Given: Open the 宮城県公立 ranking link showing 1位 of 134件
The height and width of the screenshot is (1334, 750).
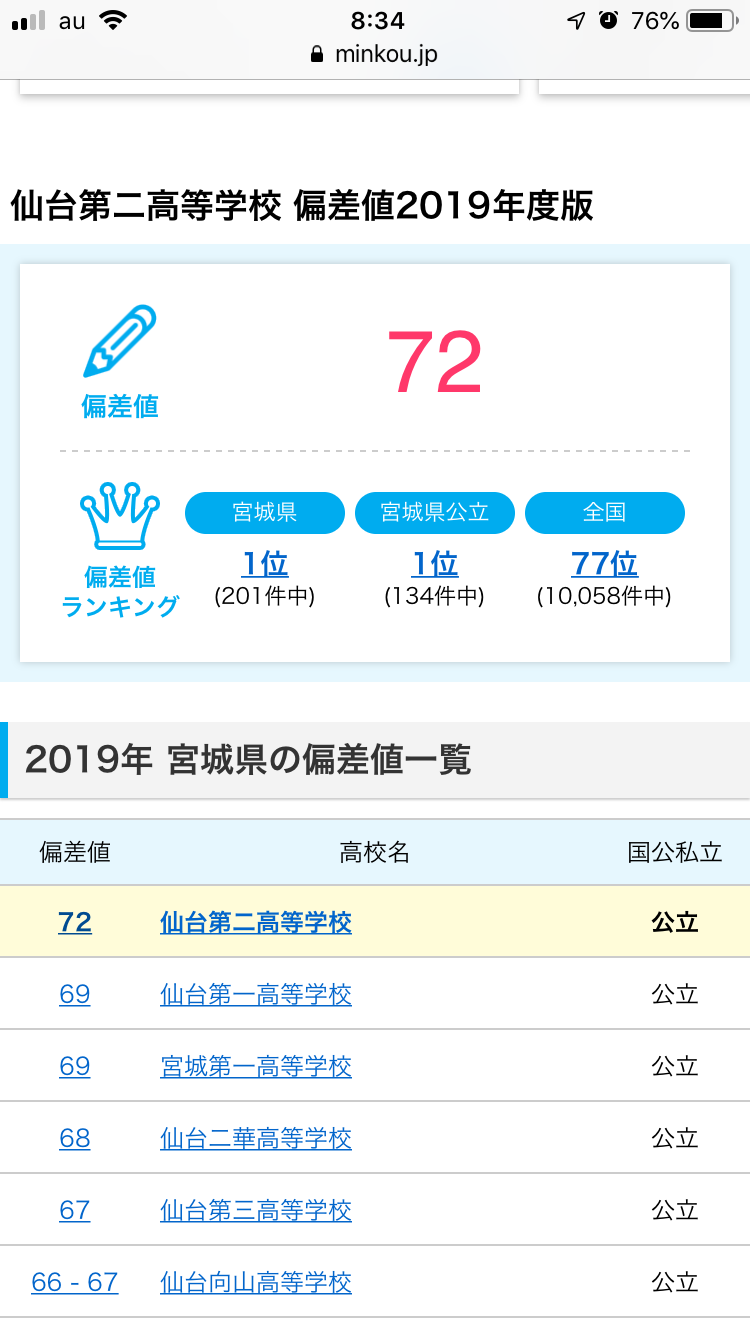Looking at the screenshot, I should click(x=435, y=565).
